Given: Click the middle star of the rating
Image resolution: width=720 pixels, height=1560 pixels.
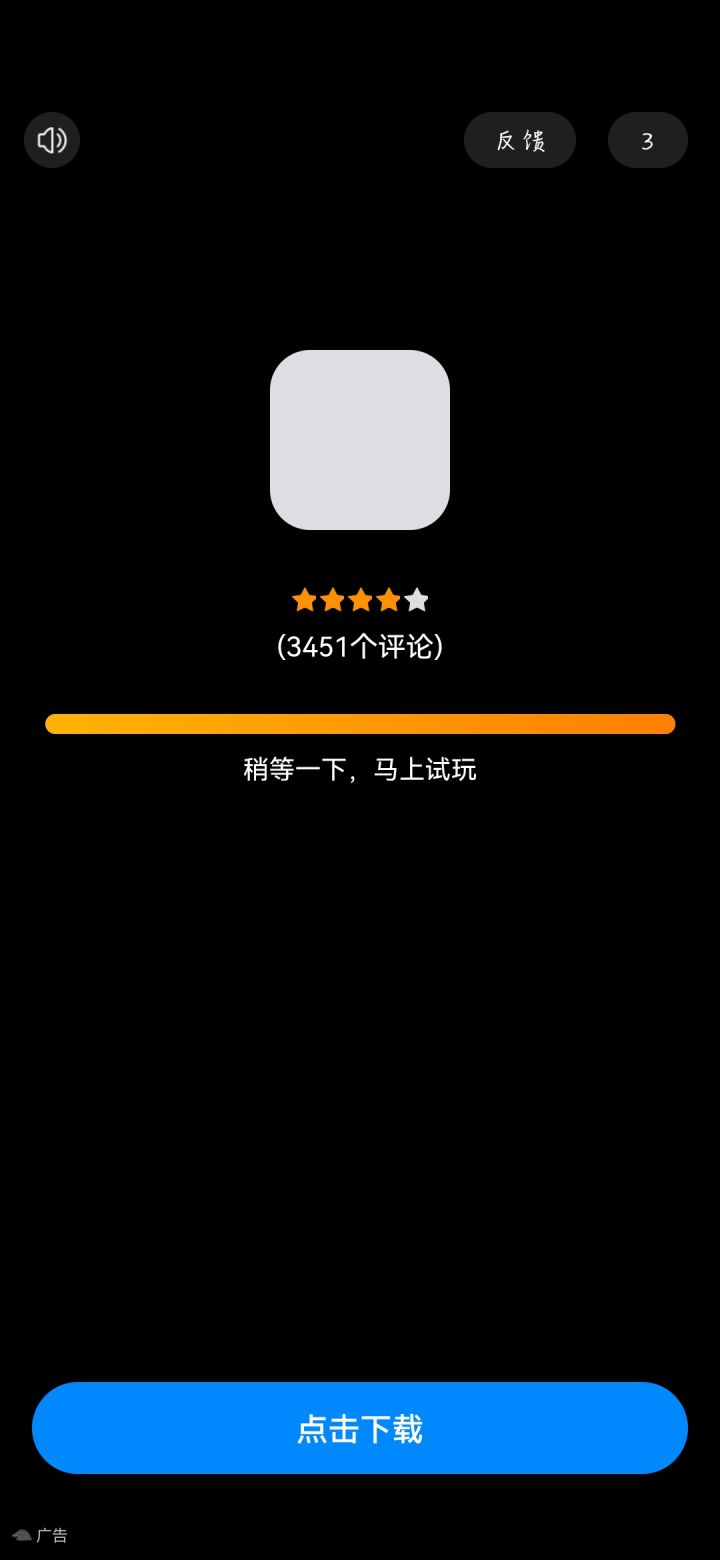Looking at the screenshot, I should coord(360,599).
